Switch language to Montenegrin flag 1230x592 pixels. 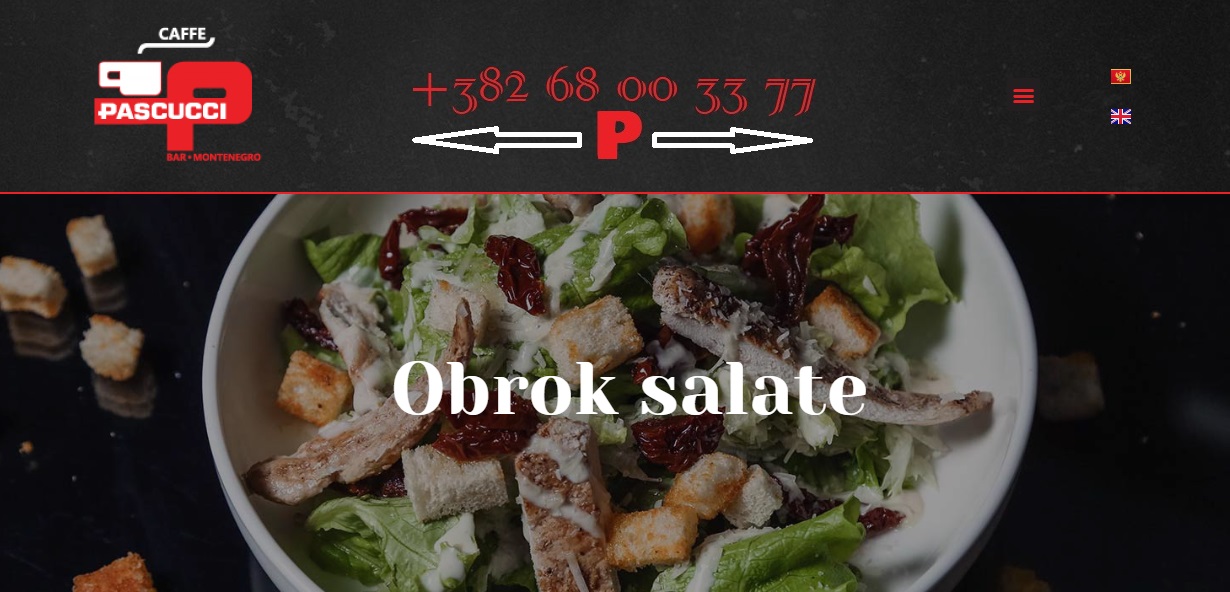click(x=1120, y=77)
